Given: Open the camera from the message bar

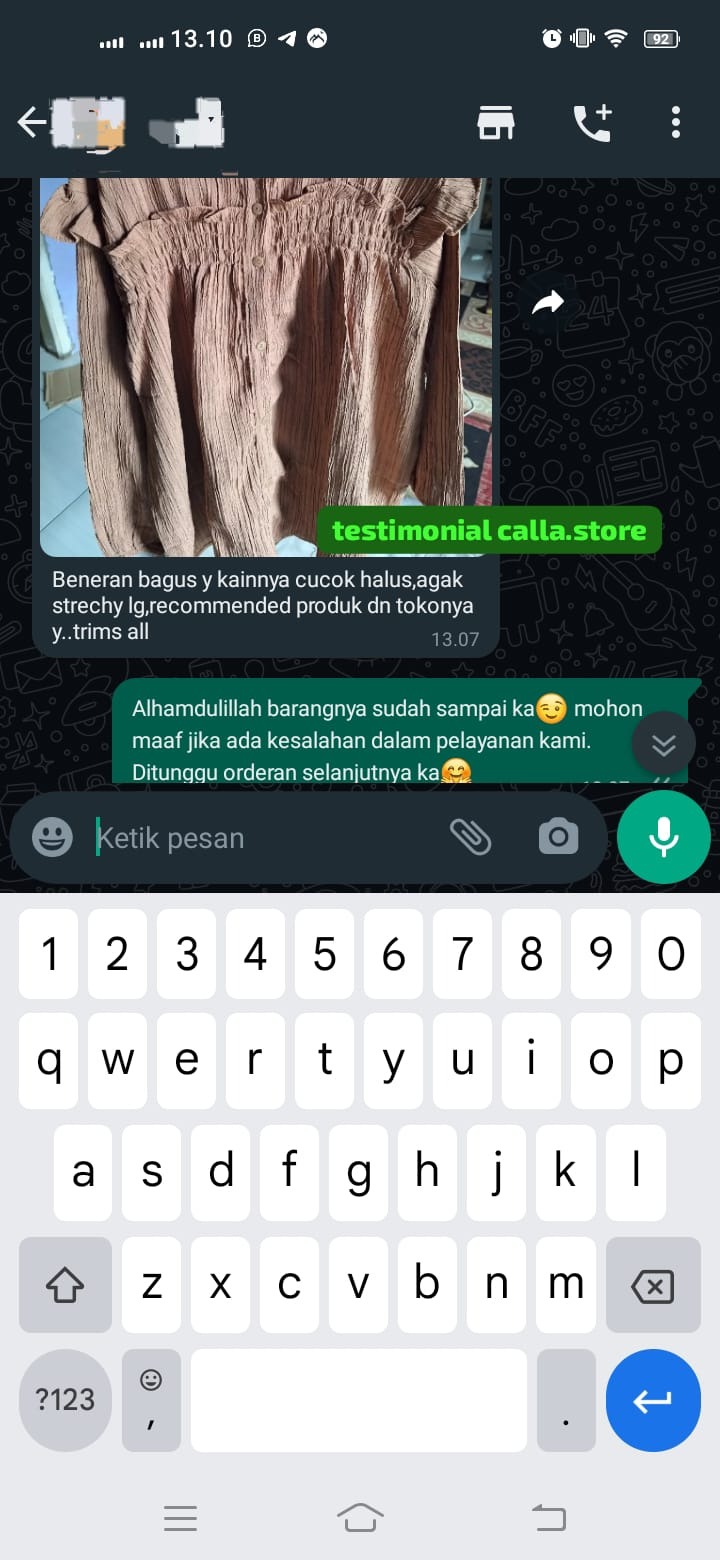Looking at the screenshot, I should [x=558, y=837].
